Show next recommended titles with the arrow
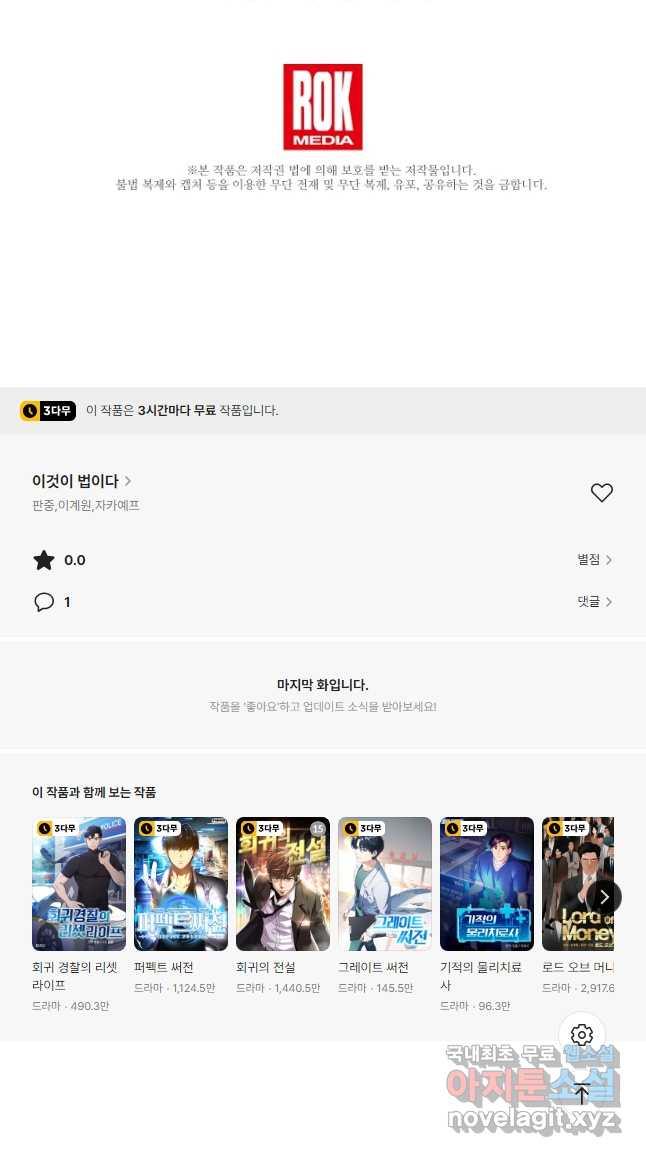Image resolution: width=646 pixels, height=1157 pixels. click(603, 897)
